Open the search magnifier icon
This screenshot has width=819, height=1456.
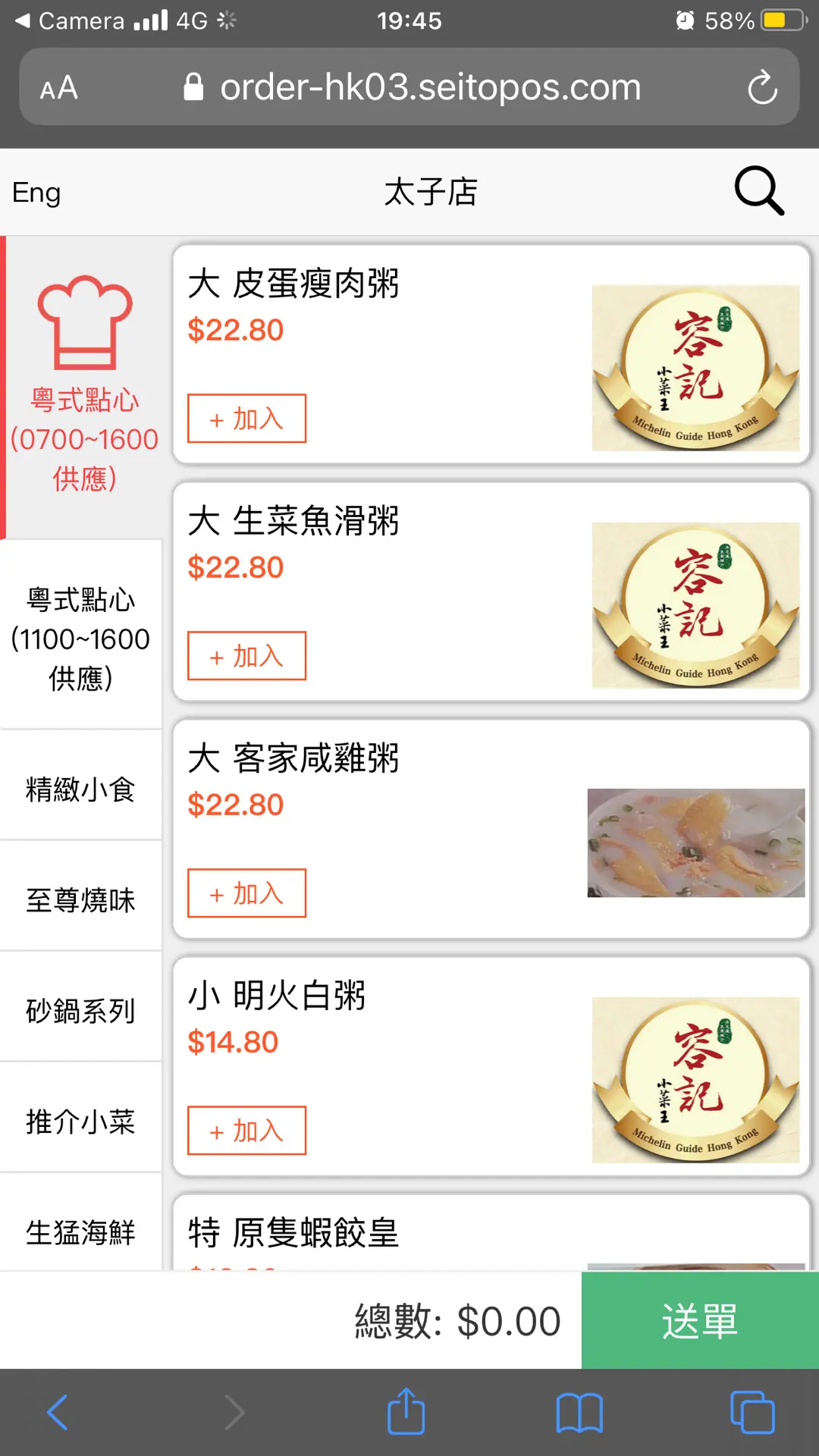point(759,191)
